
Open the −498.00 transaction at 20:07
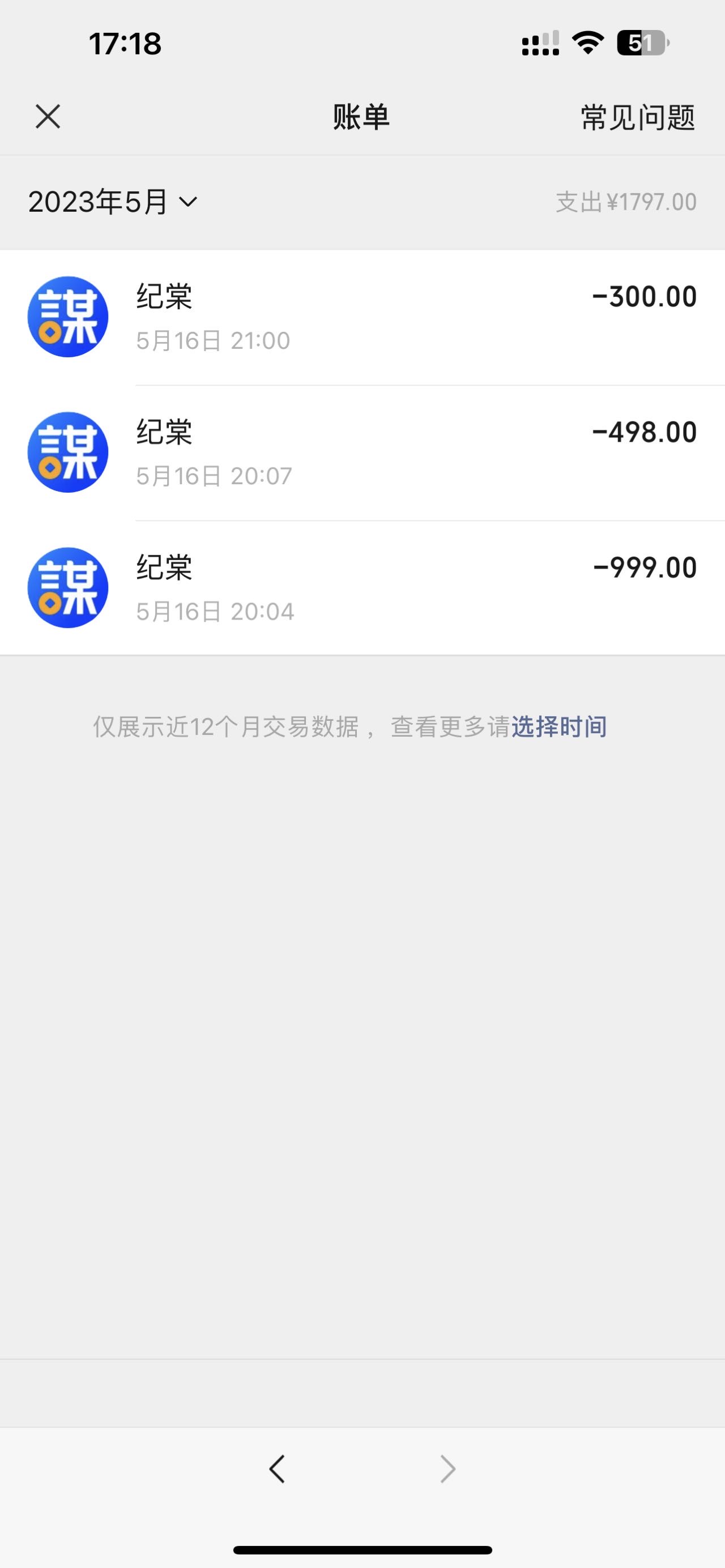[362, 453]
